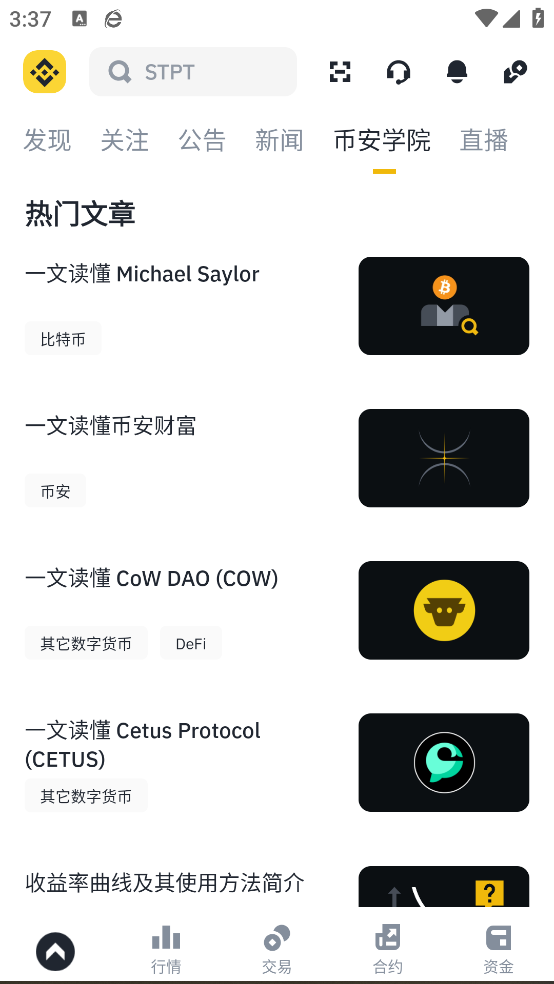Screen dimensions: 554x984
Task: Go to 合约 in bottom navigation
Action: click(x=388, y=949)
